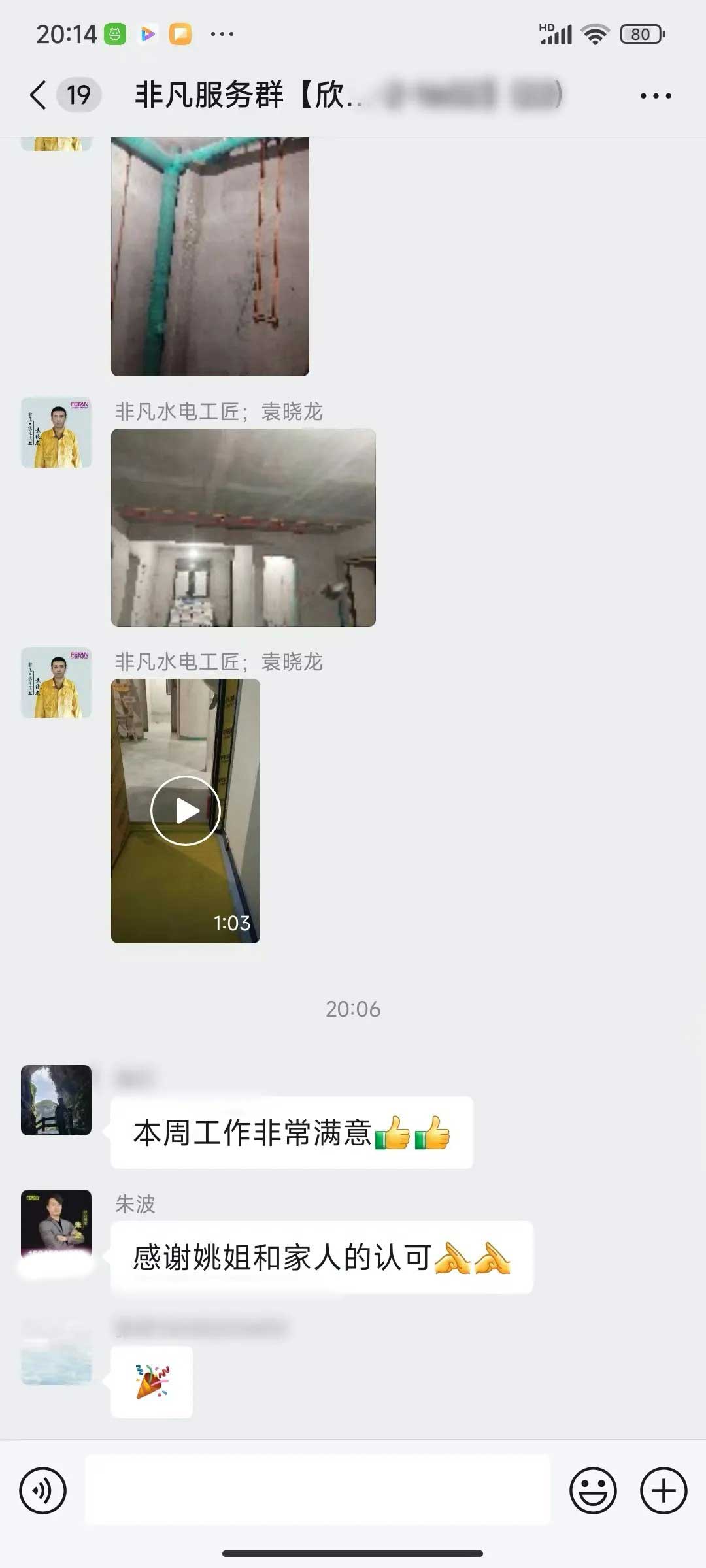Open the emoji picker

(593, 1491)
